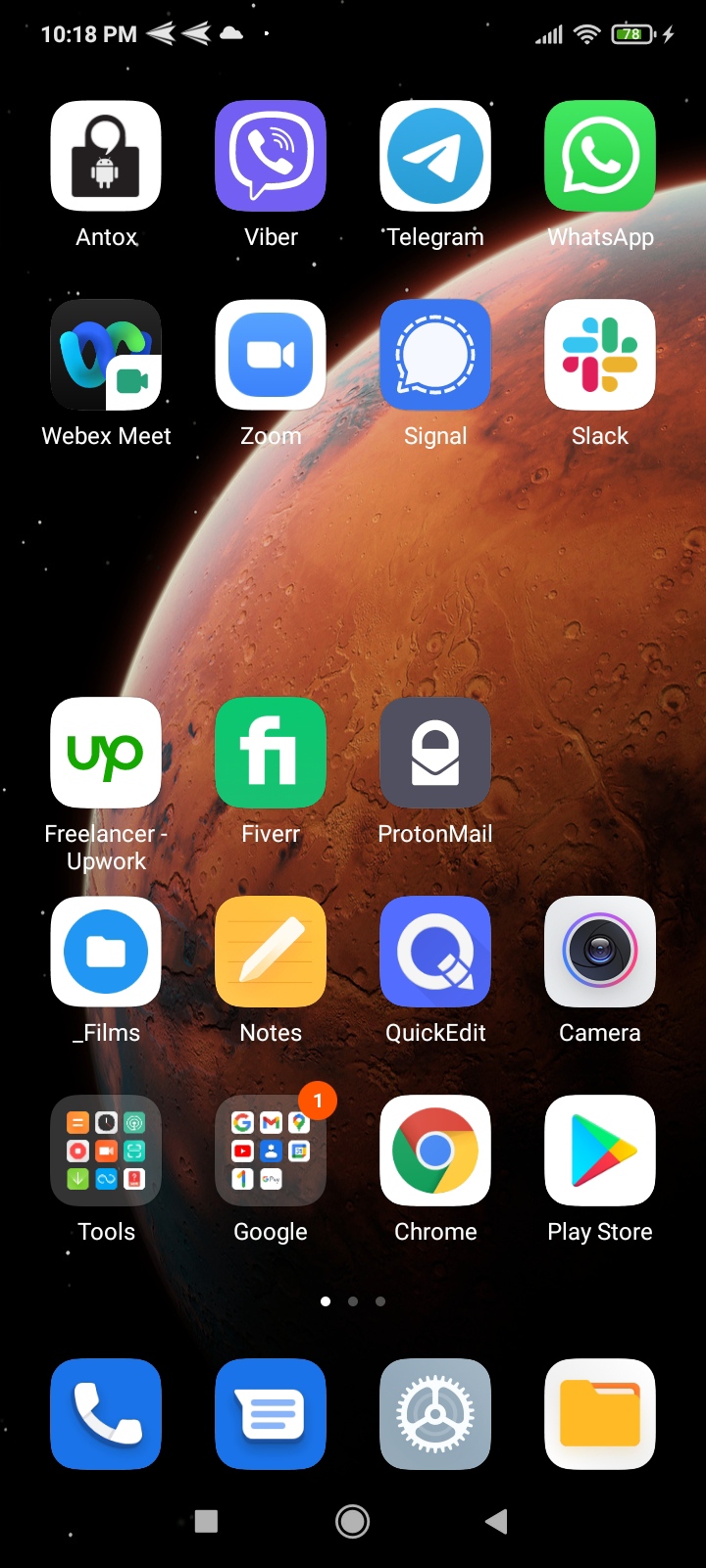Launch the Fiverr app

click(x=271, y=753)
